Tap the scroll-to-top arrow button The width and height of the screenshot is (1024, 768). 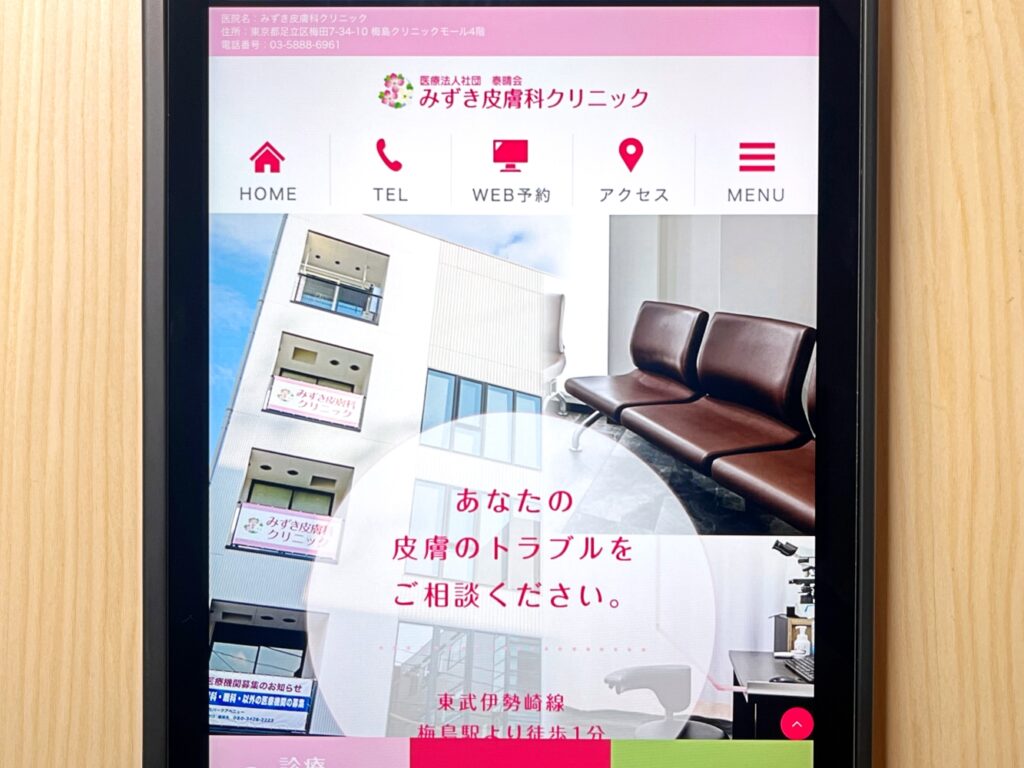coord(797,723)
